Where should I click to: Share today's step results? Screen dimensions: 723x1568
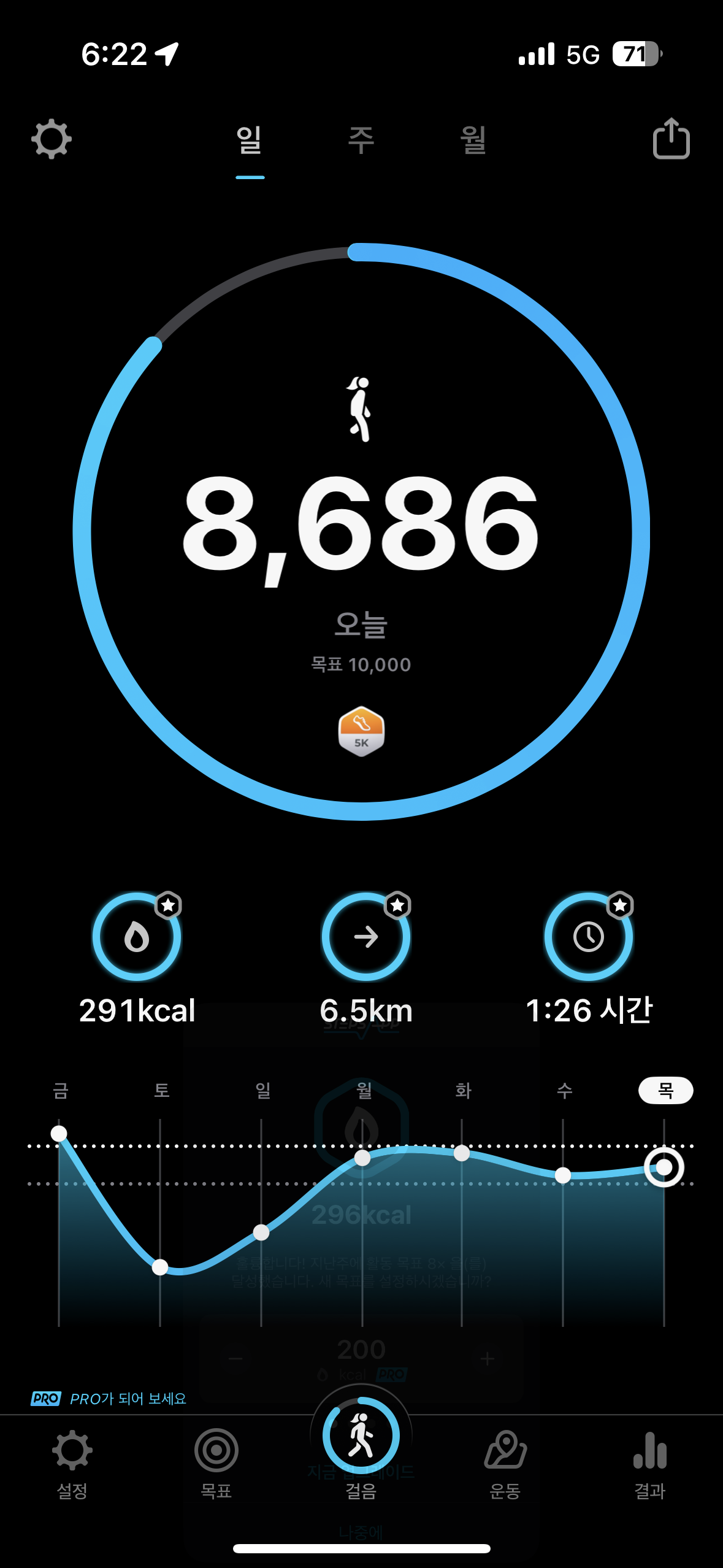pyautogui.click(x=671, y=139)
